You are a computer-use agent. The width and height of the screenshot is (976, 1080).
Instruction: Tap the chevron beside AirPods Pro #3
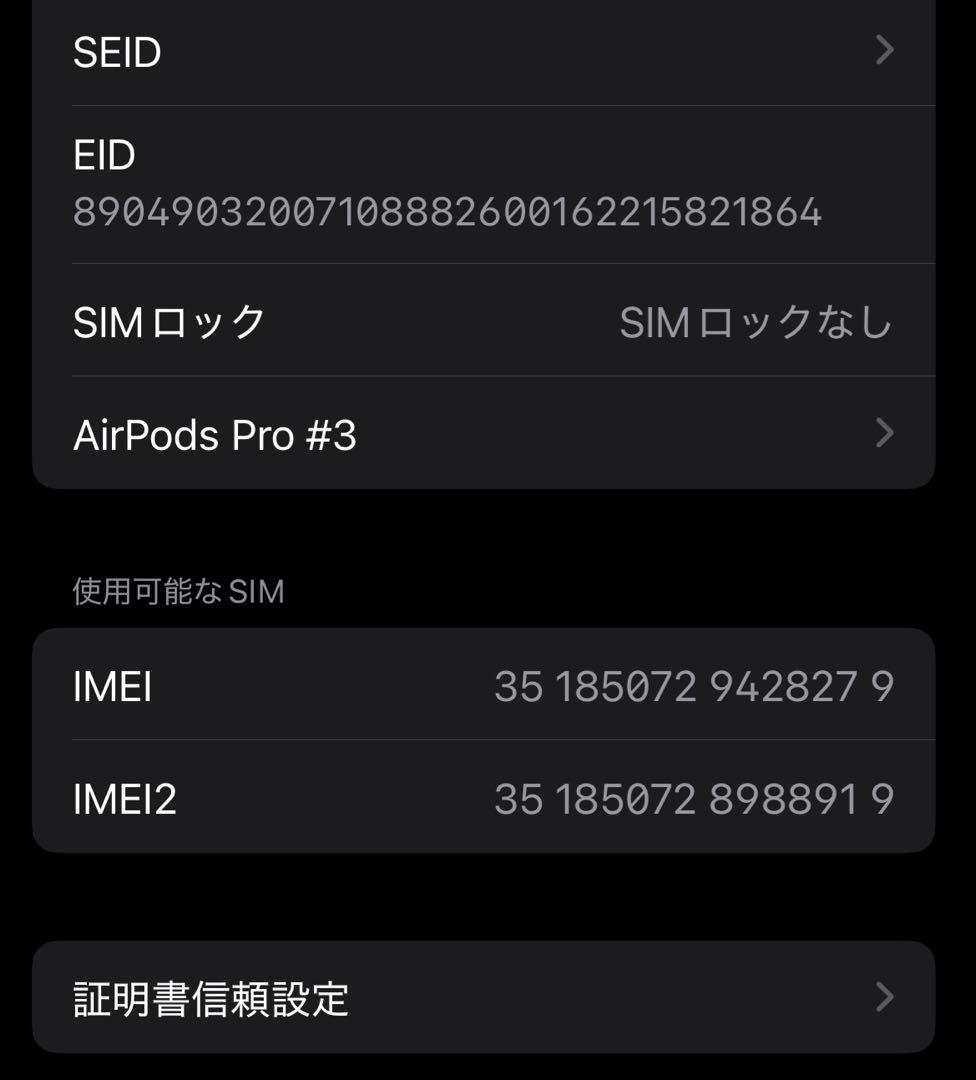[x=884, y=433]
